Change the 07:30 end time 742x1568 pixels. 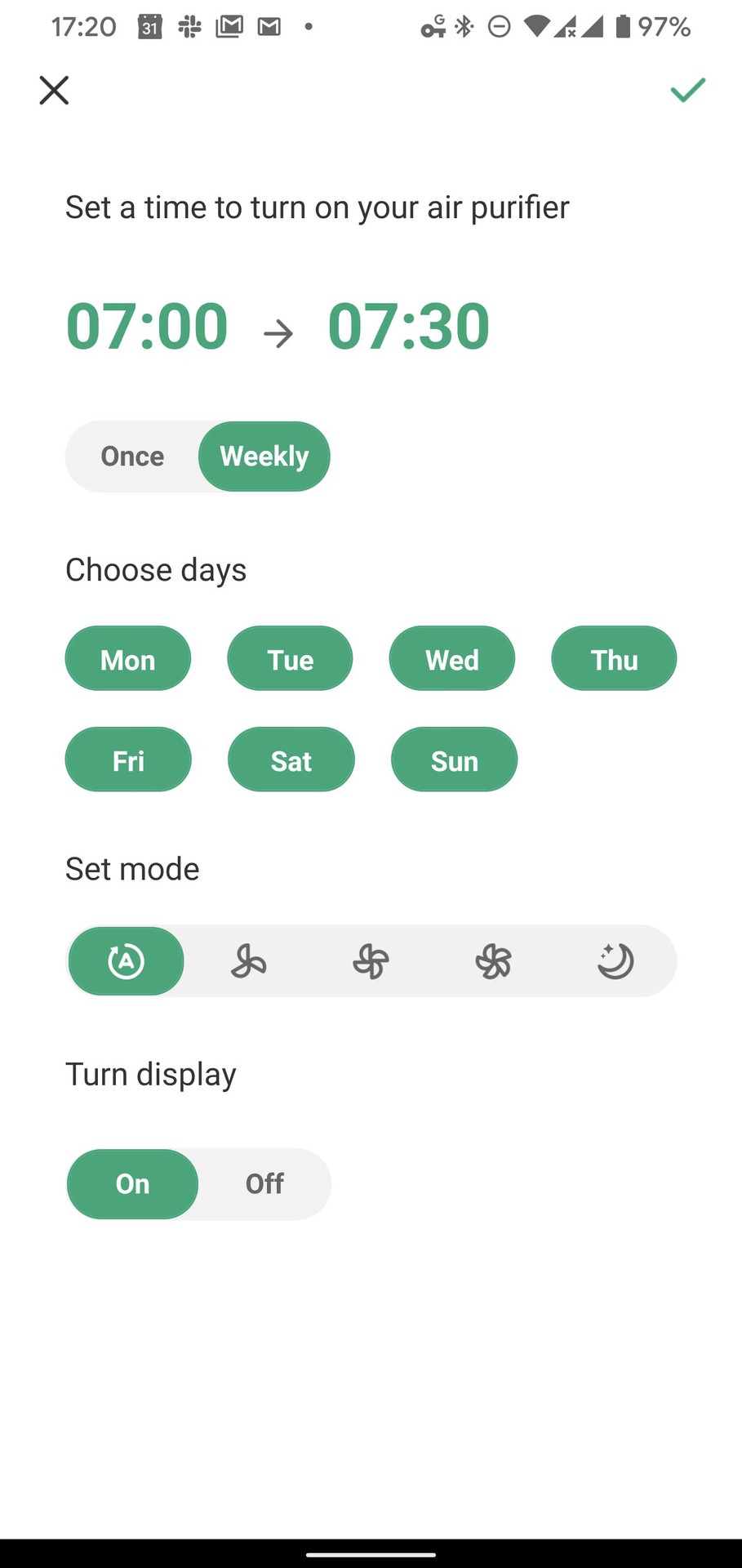(x=408, y=326)
